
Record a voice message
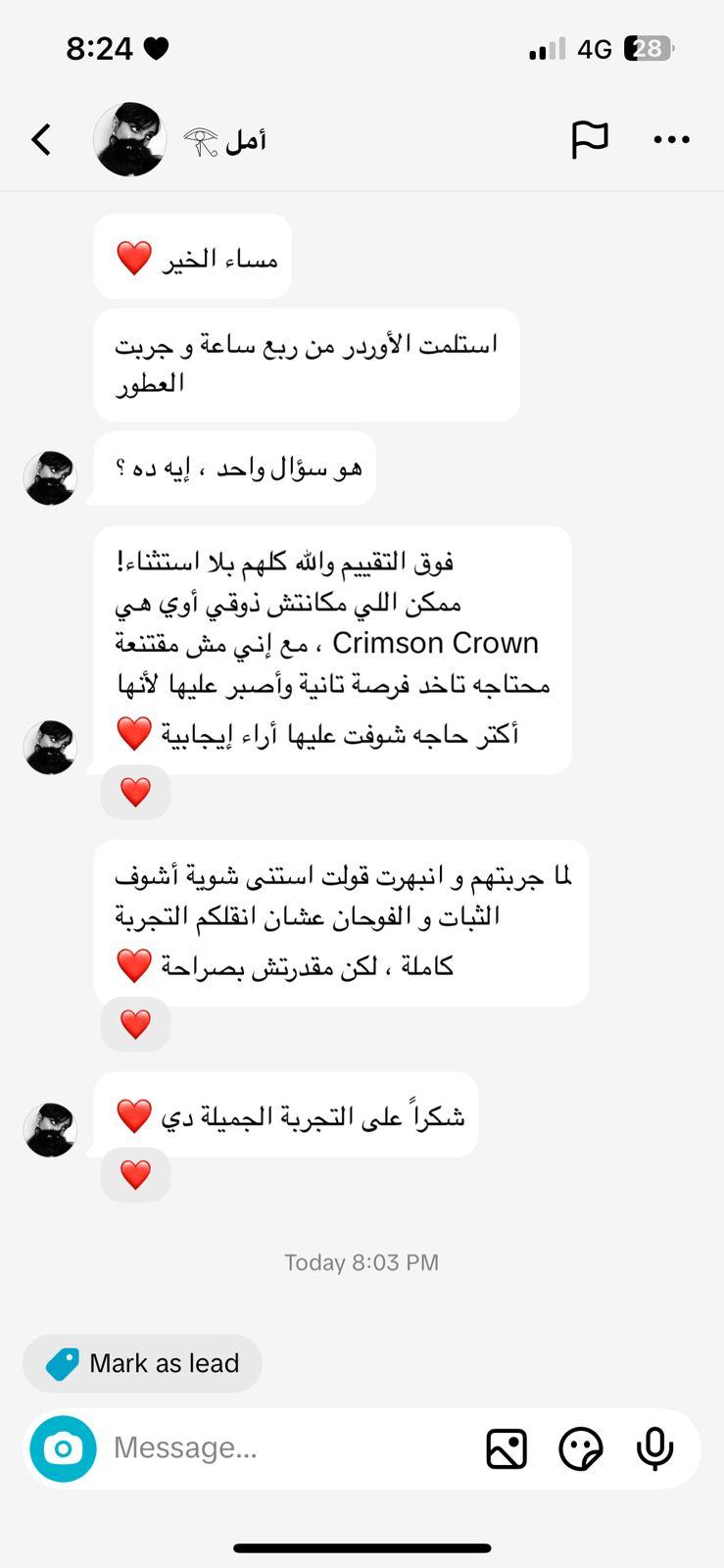(x=654, y=1448)
